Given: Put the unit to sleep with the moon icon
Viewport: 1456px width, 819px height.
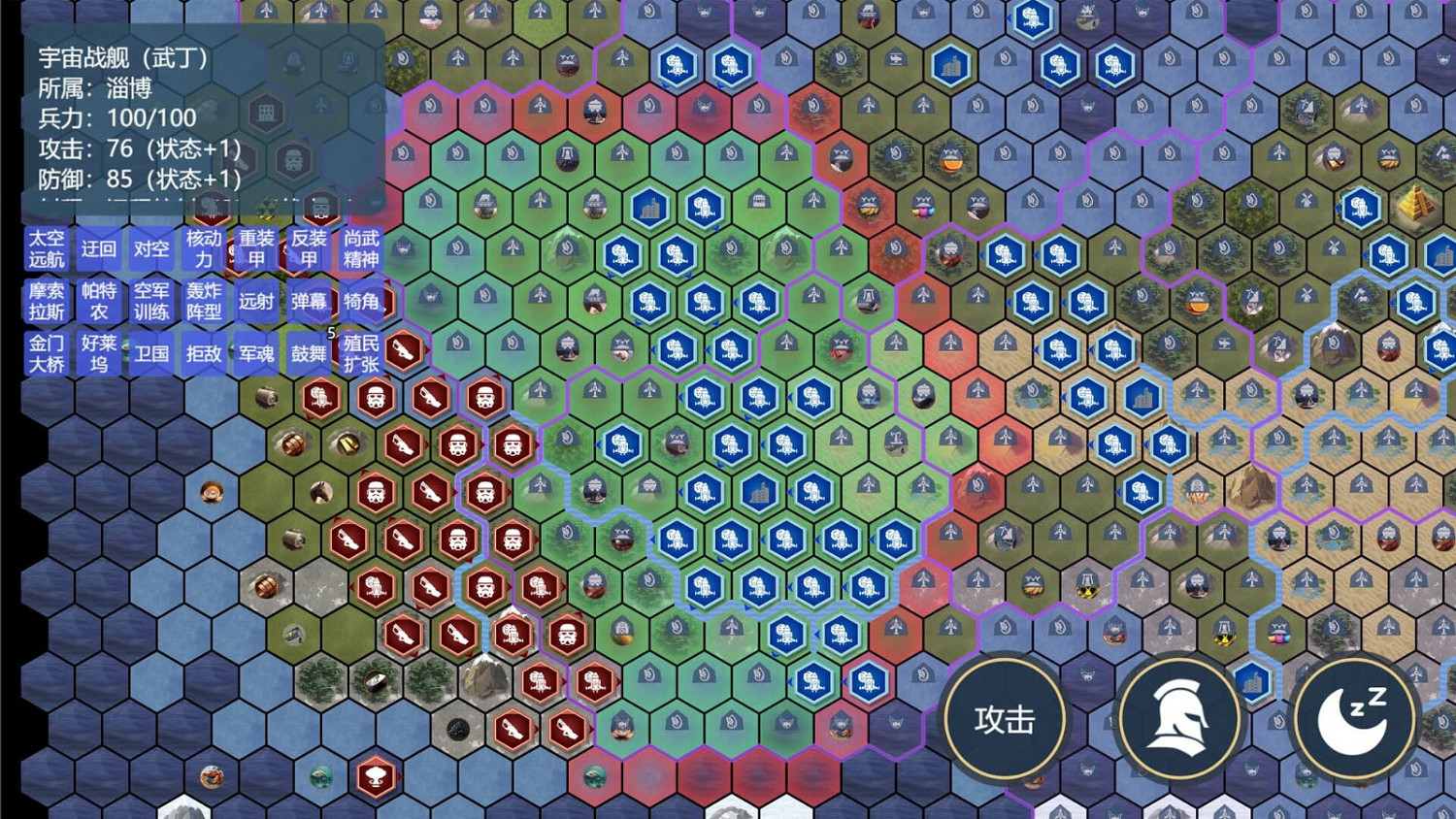Looking at the screenshot, I should point(1352,719).
